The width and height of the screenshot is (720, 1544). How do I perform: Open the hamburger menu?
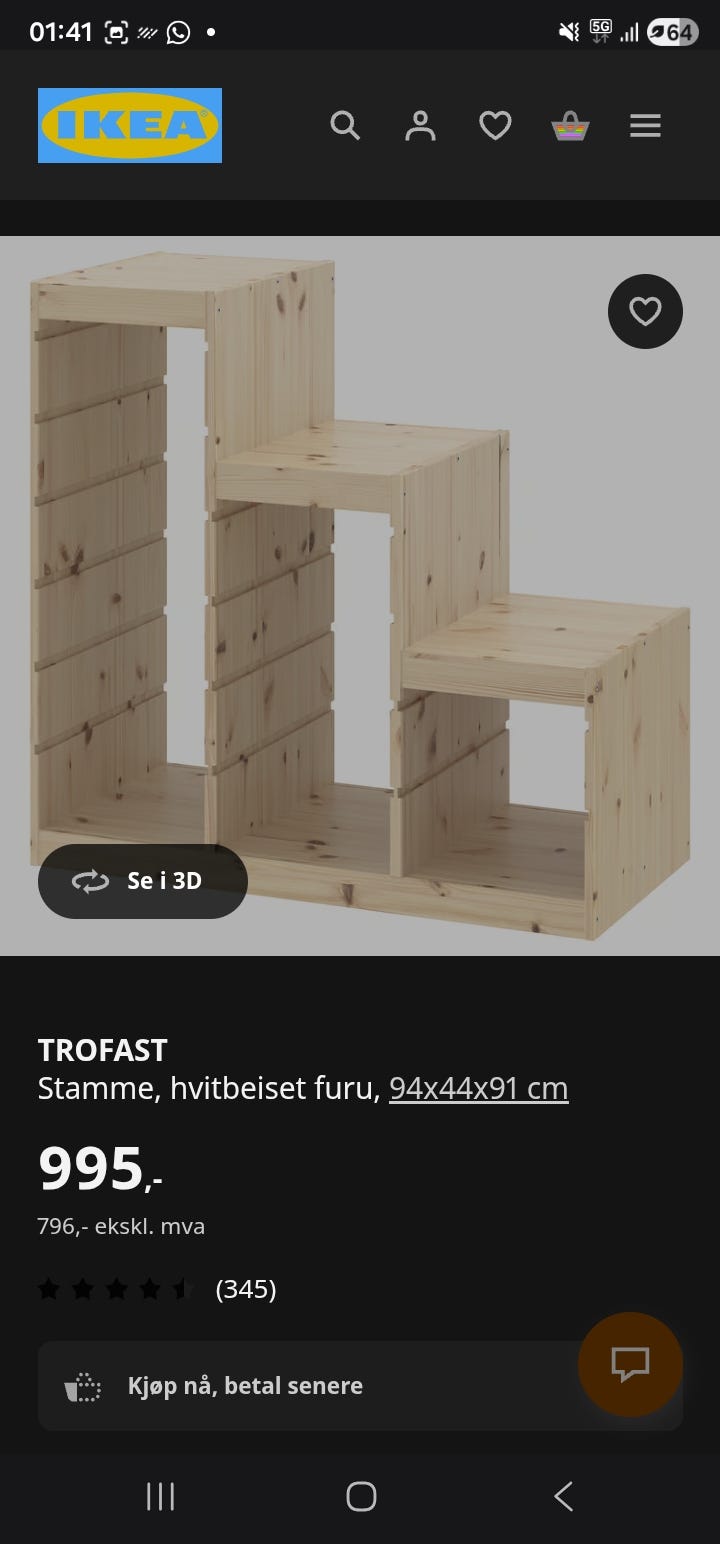click(x=645, y=126)
